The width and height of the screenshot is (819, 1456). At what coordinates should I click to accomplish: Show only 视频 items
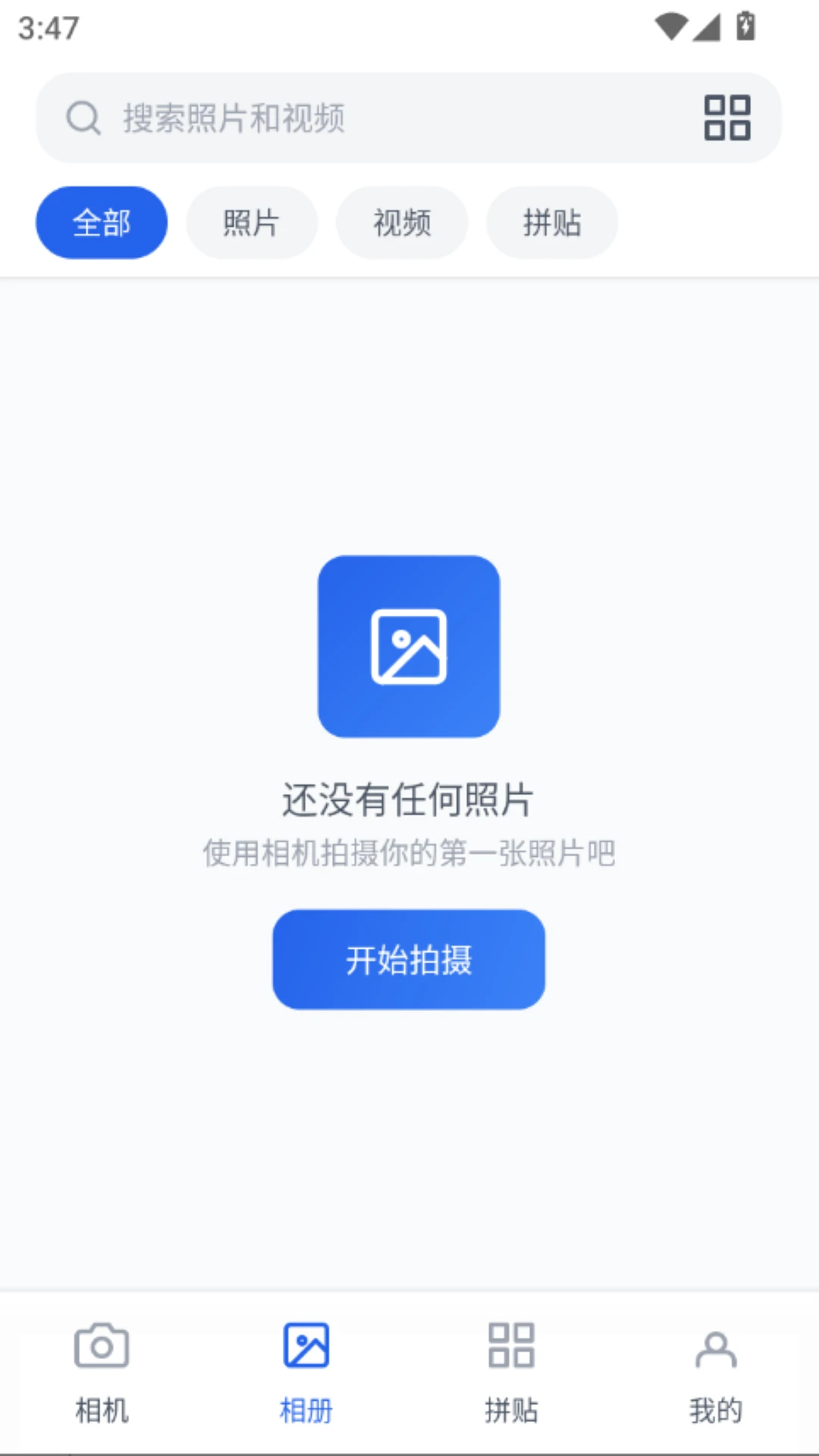pos(402,223)
